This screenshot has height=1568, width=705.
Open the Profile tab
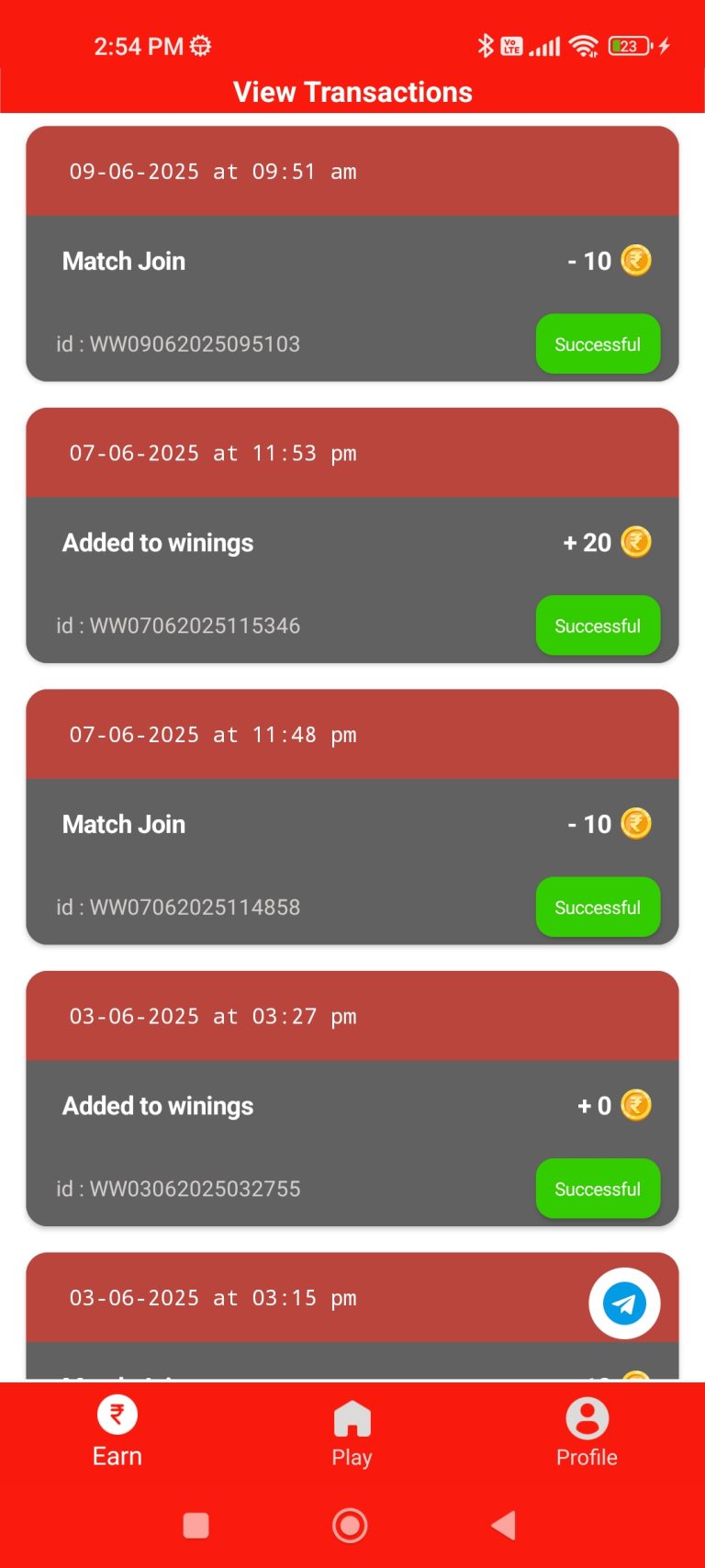pos(587,1433)
